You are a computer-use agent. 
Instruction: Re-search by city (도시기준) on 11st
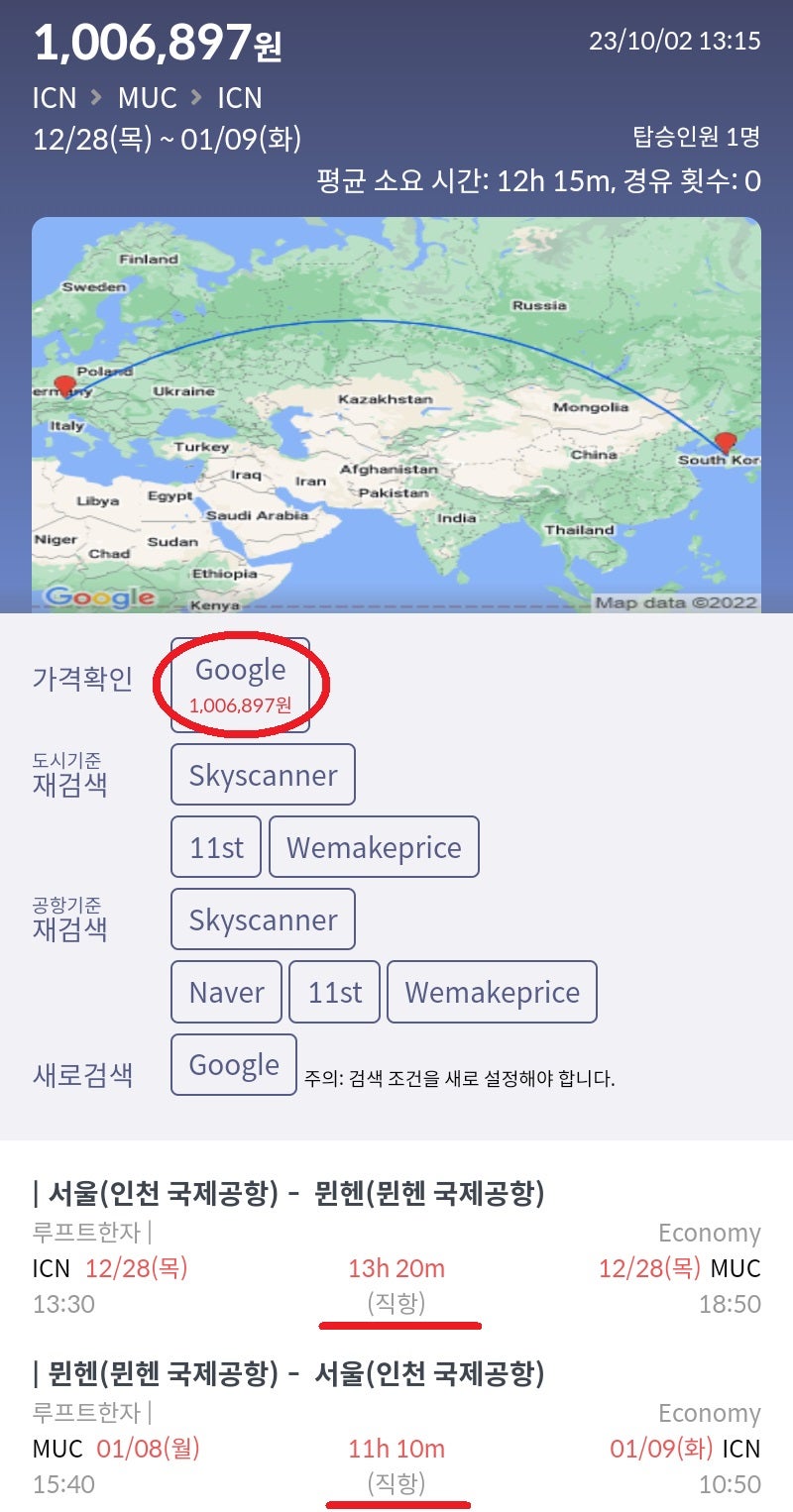[216, 847]
